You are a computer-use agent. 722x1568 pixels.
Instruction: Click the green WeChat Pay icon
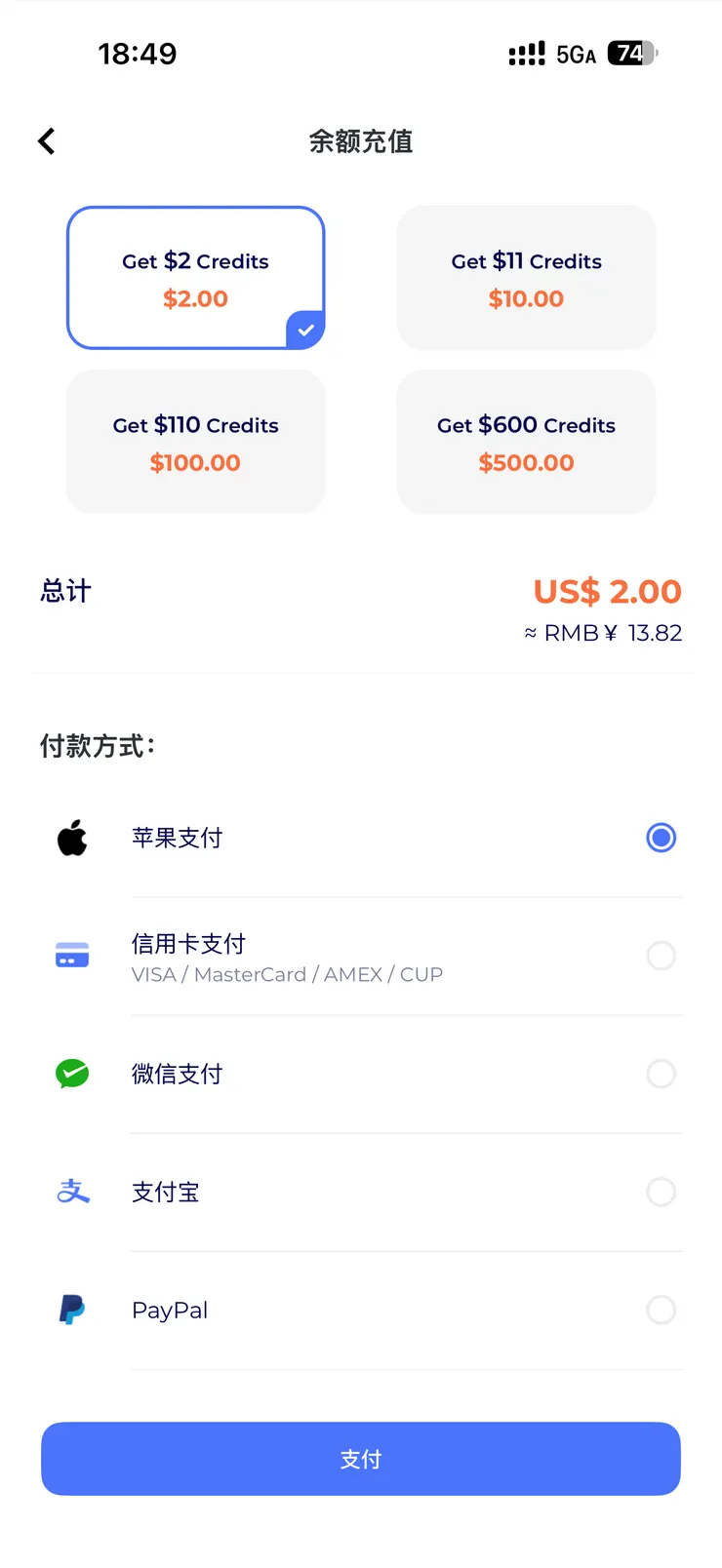coord(72,1074)
